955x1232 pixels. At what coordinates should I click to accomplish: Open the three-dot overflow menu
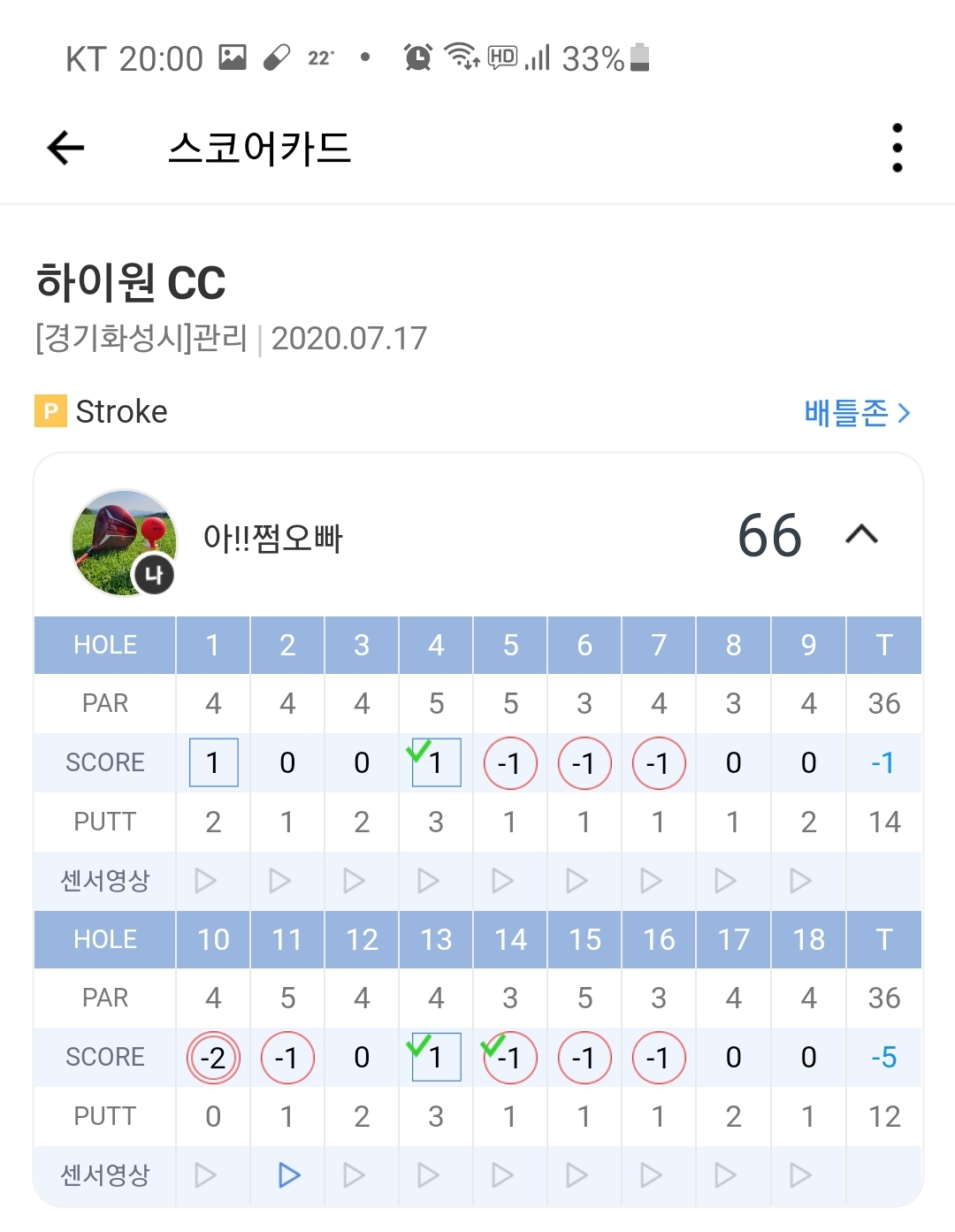point(897,147)
